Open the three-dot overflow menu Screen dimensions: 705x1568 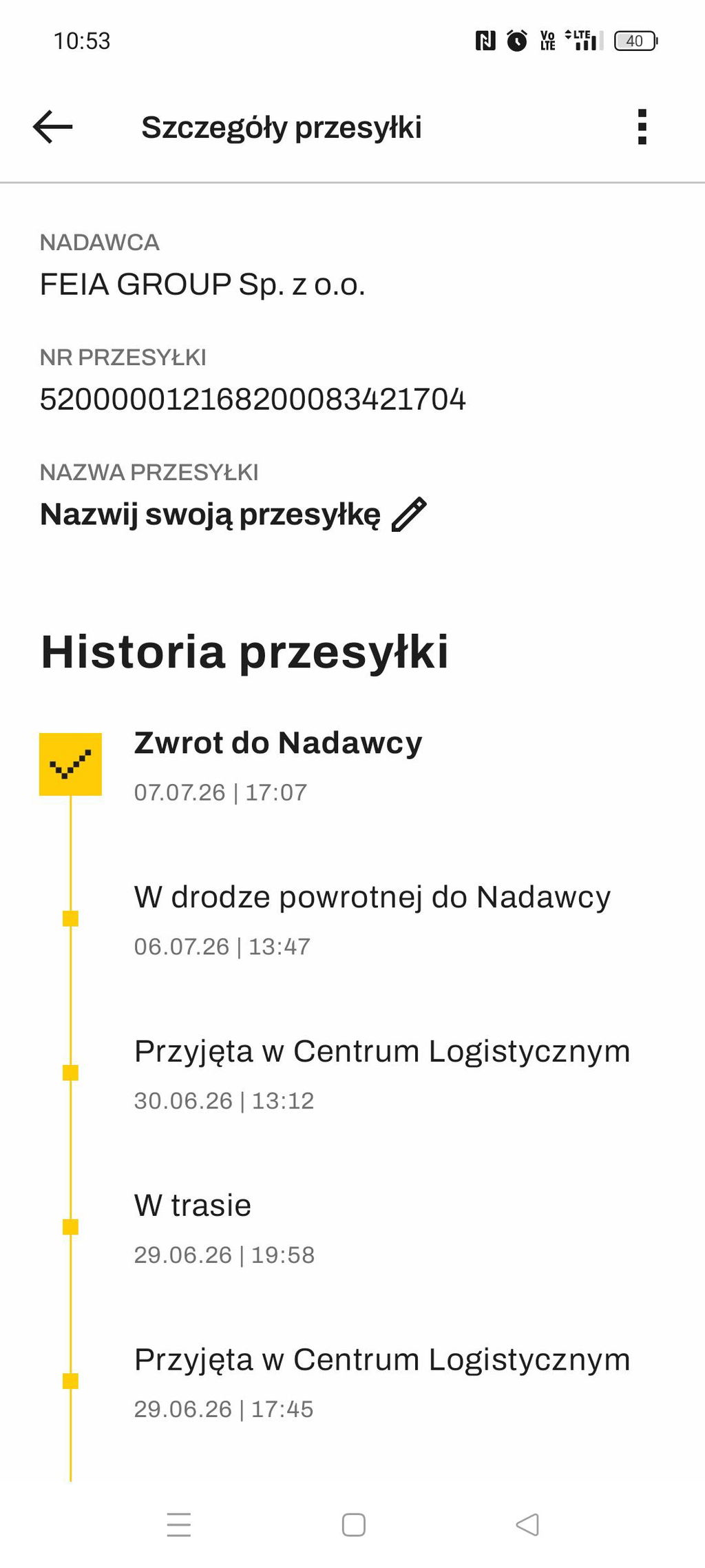pos(642,127)
